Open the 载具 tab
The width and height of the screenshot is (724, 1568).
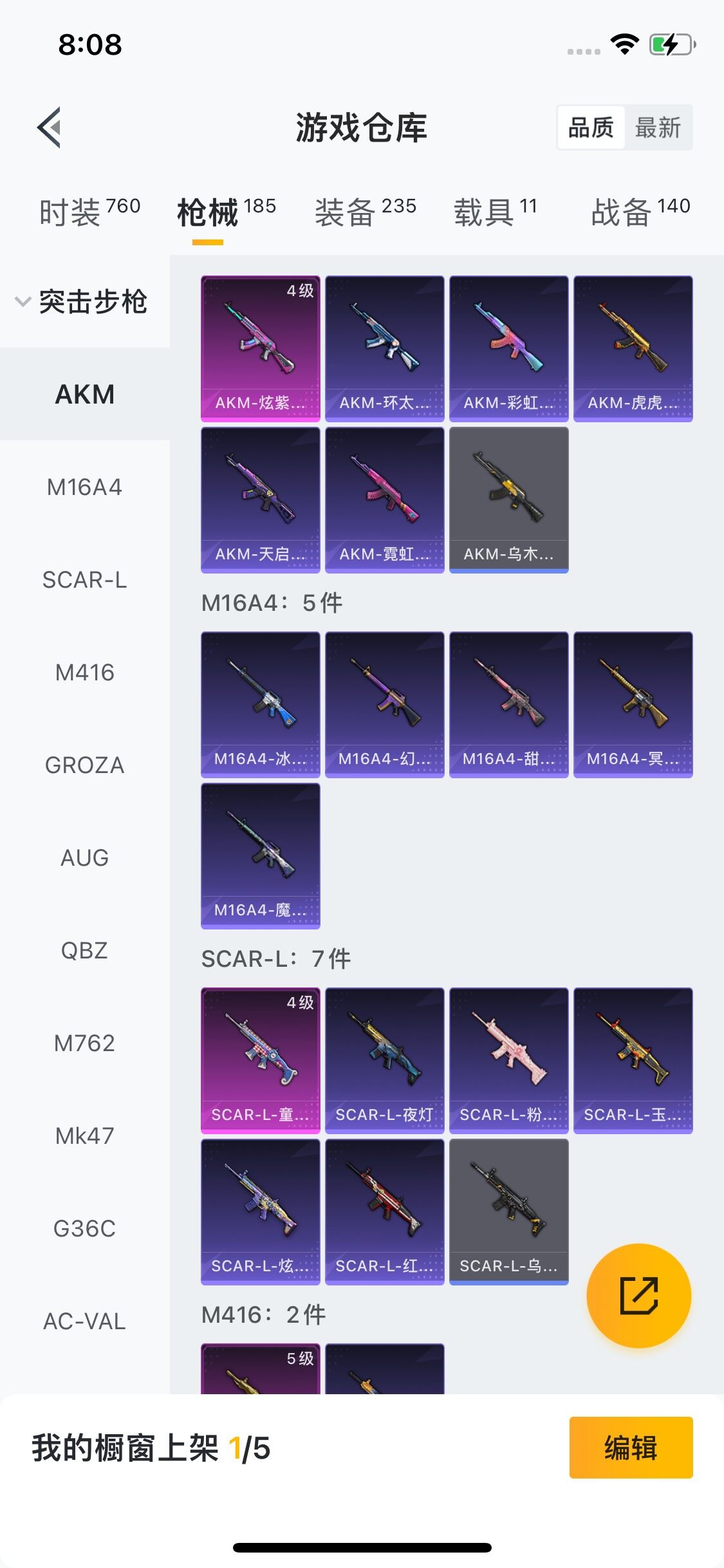point(495,211)
